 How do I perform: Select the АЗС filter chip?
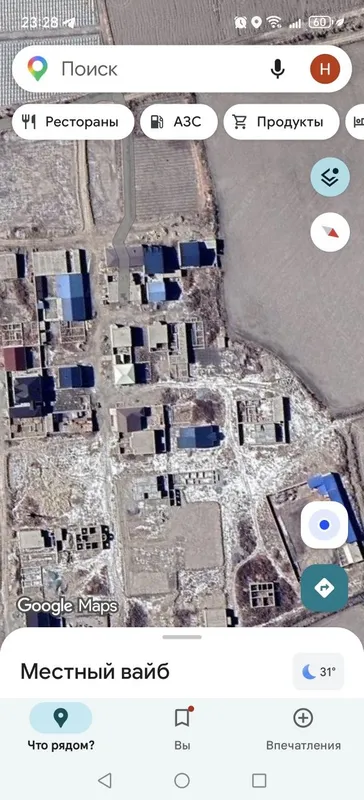[179, 122]
